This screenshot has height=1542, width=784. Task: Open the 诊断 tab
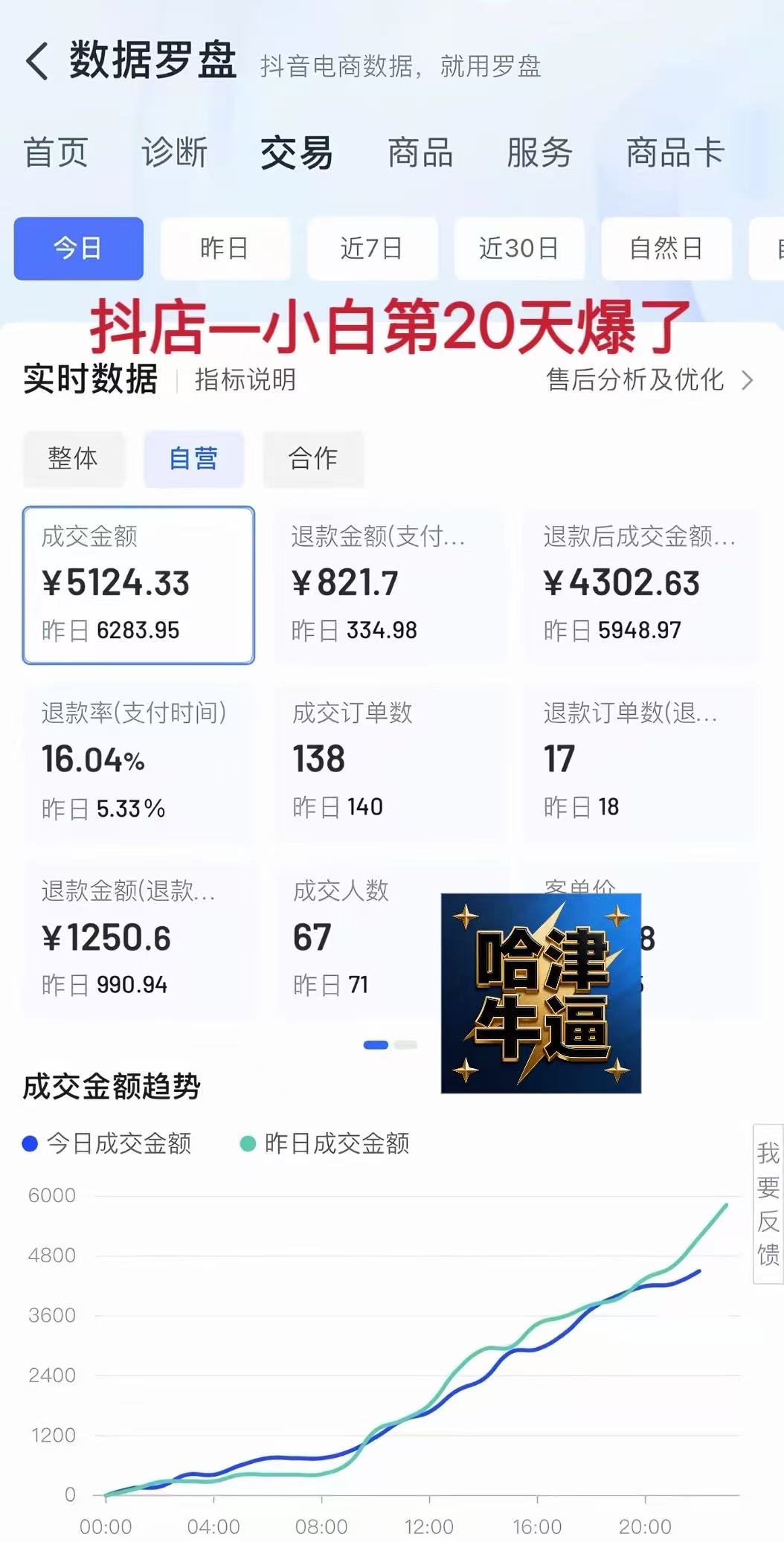click(175, 152)
